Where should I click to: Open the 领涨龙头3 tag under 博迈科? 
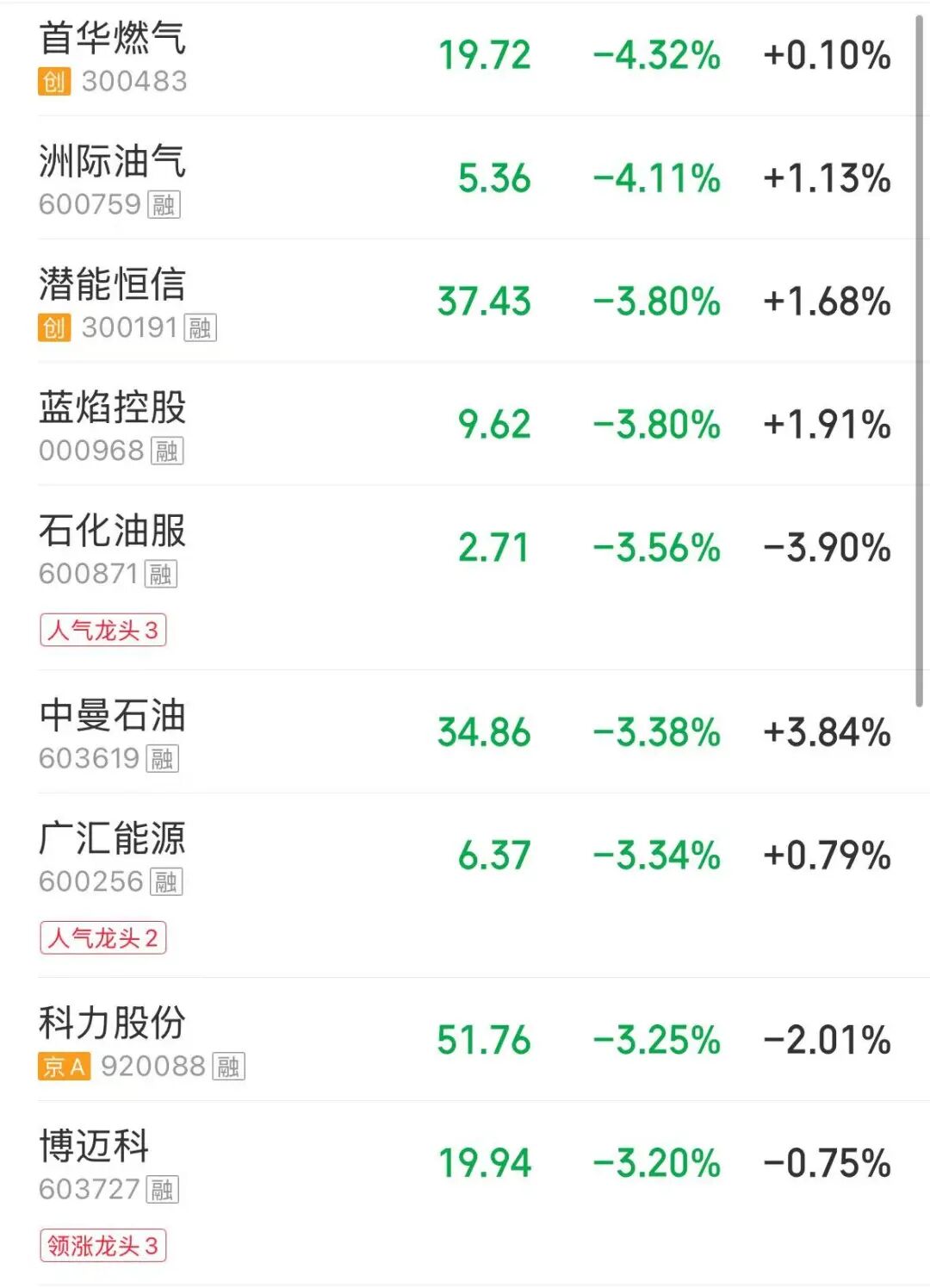click(x=105, y=1245)
